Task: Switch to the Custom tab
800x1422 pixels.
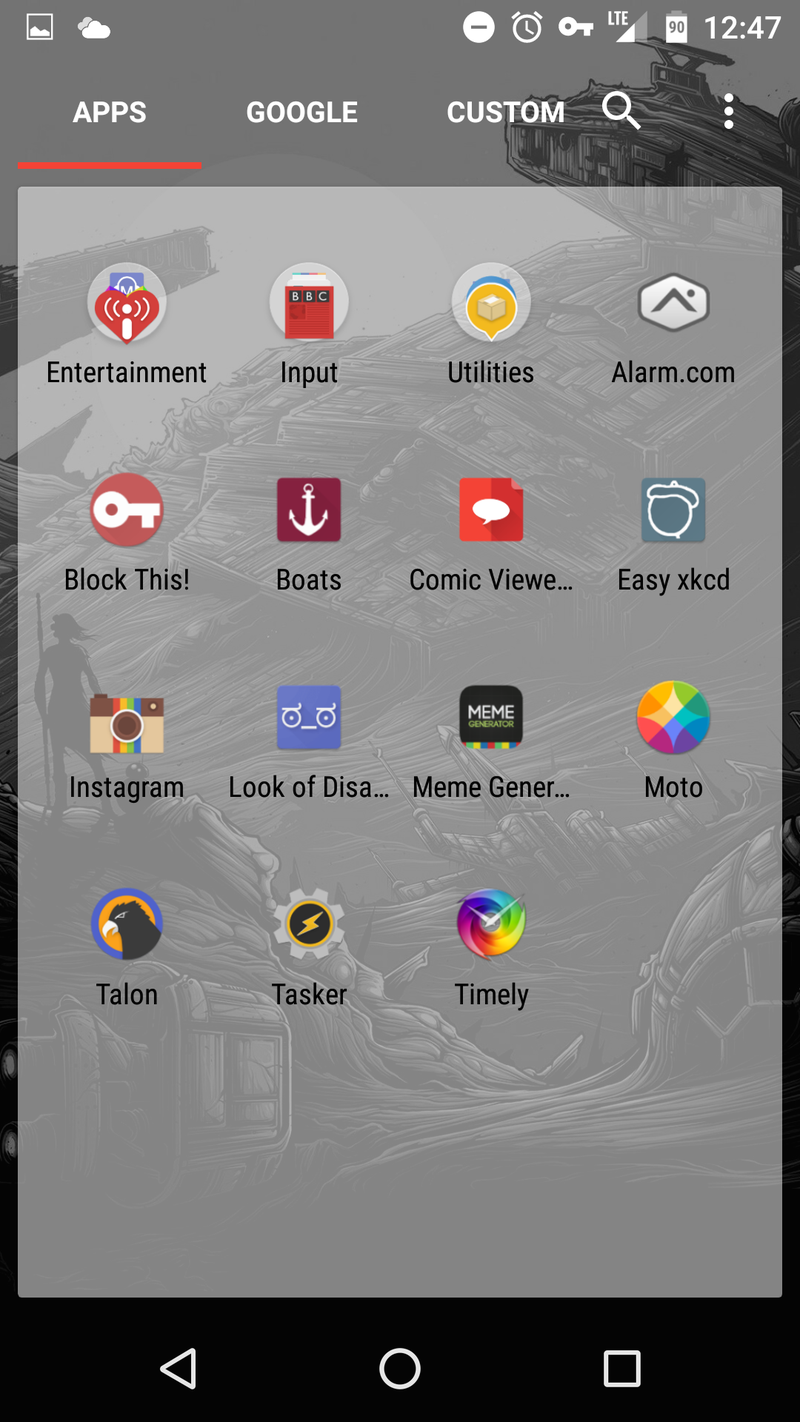Action: (x=505, y=112)
